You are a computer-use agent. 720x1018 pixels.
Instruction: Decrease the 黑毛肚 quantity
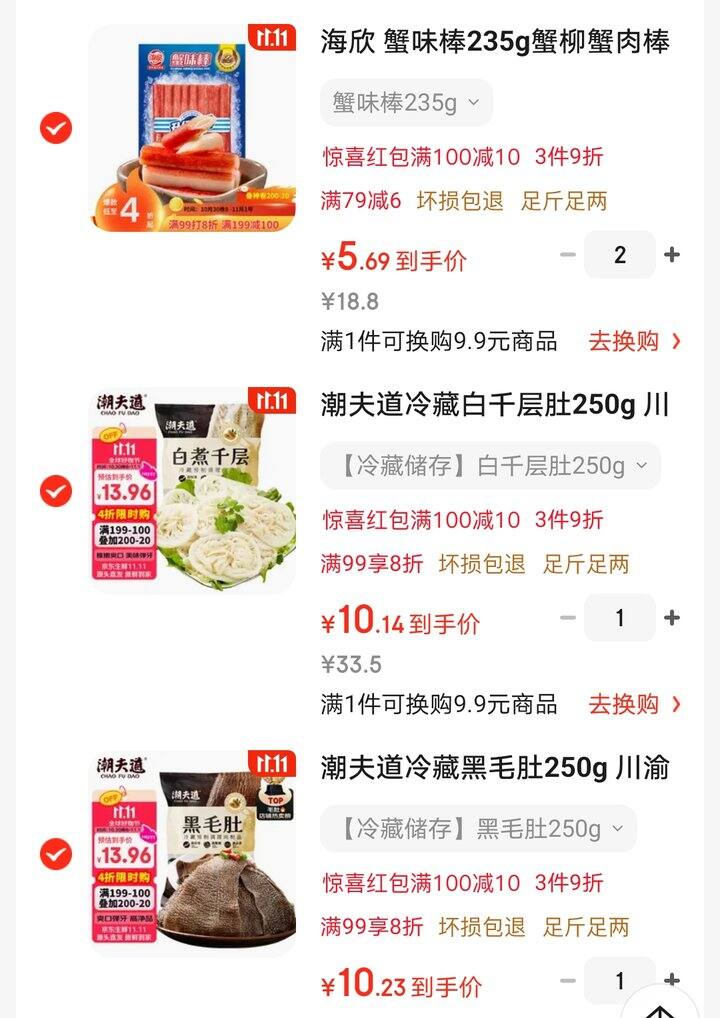pyautogui.click(x=568, y=981)
